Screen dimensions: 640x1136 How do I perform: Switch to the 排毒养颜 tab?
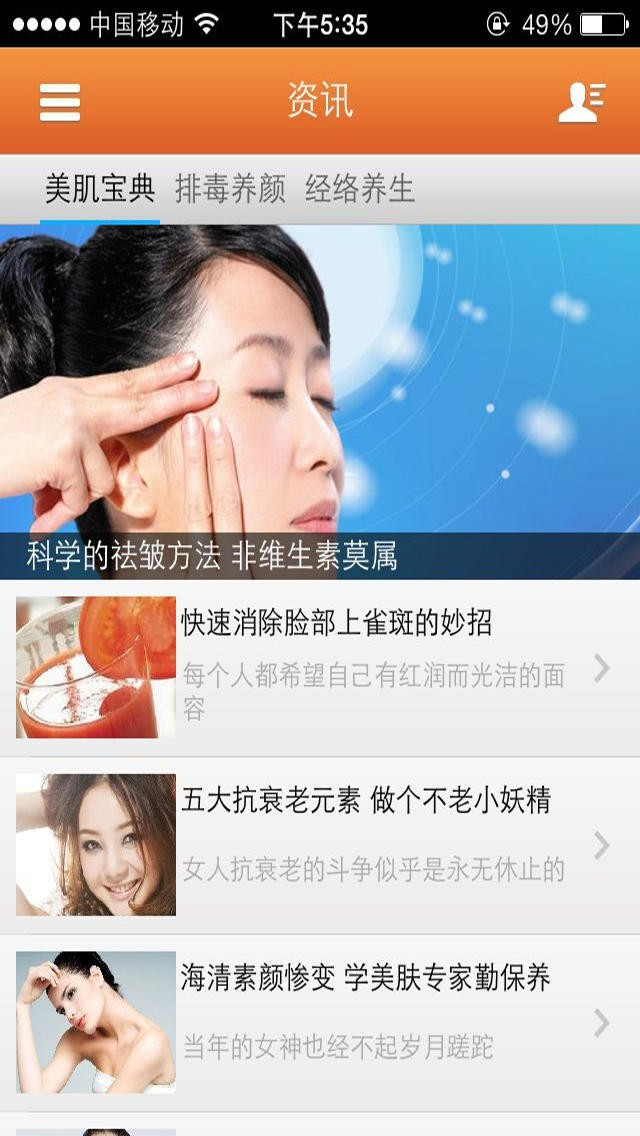pyautogui.click(x=230, y=189)
